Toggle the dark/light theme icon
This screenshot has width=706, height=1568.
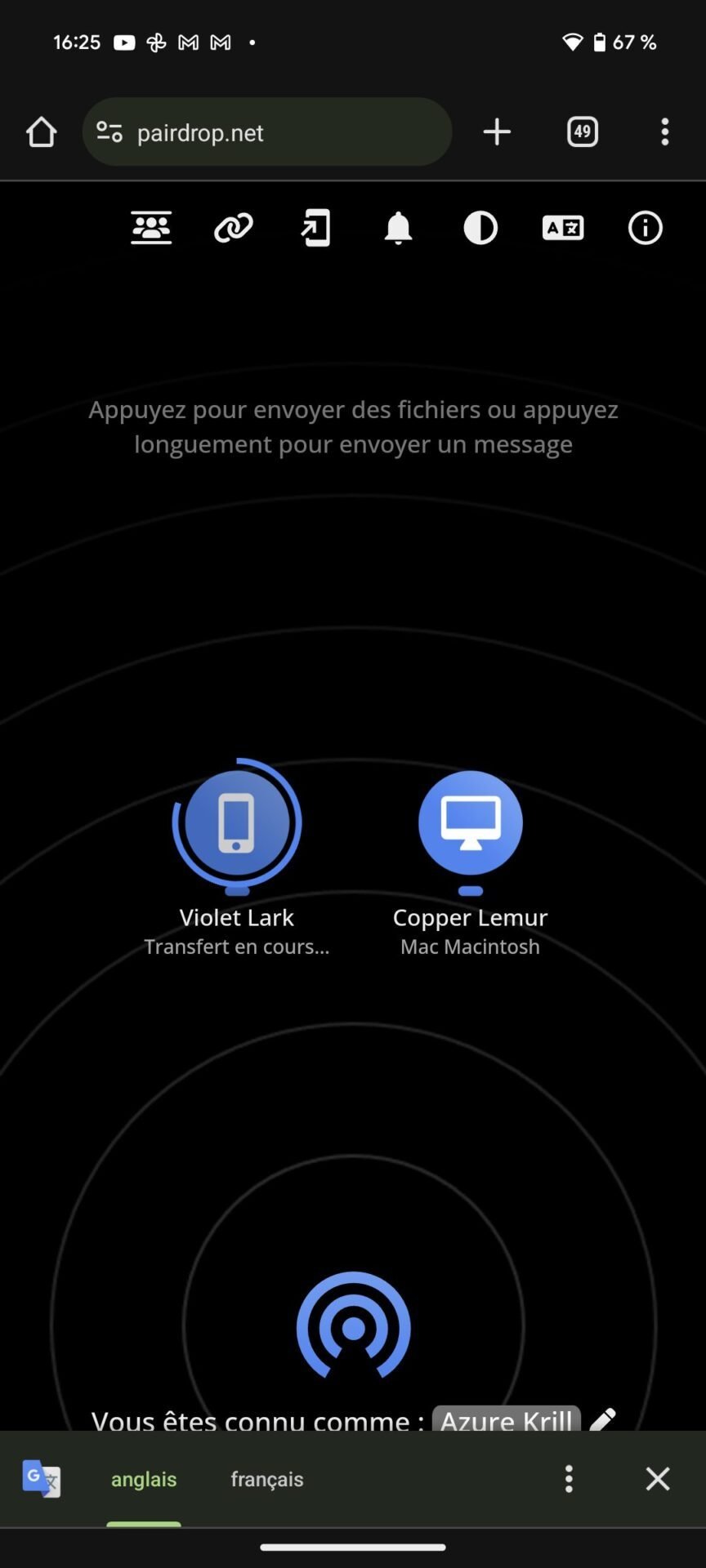coord(480,228)
